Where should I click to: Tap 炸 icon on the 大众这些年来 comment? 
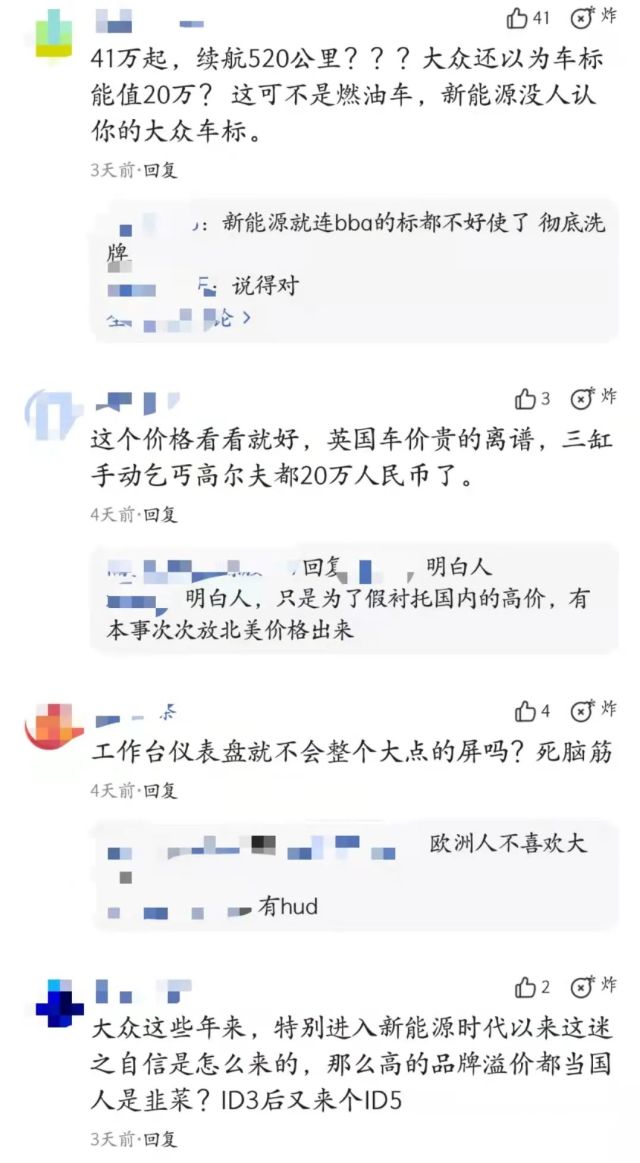(593, 986)
